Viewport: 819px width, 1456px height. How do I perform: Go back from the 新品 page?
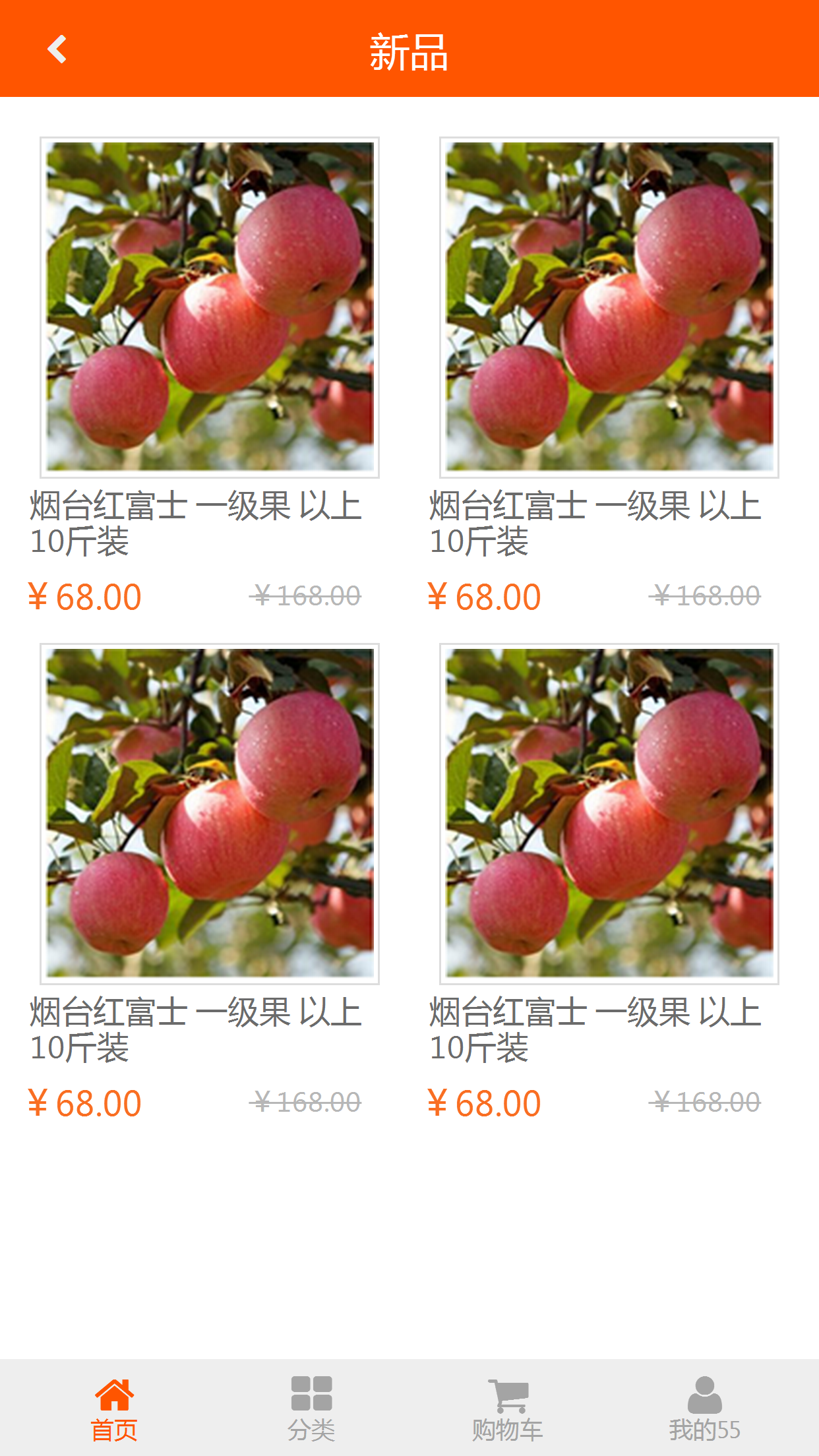(57, 49)
